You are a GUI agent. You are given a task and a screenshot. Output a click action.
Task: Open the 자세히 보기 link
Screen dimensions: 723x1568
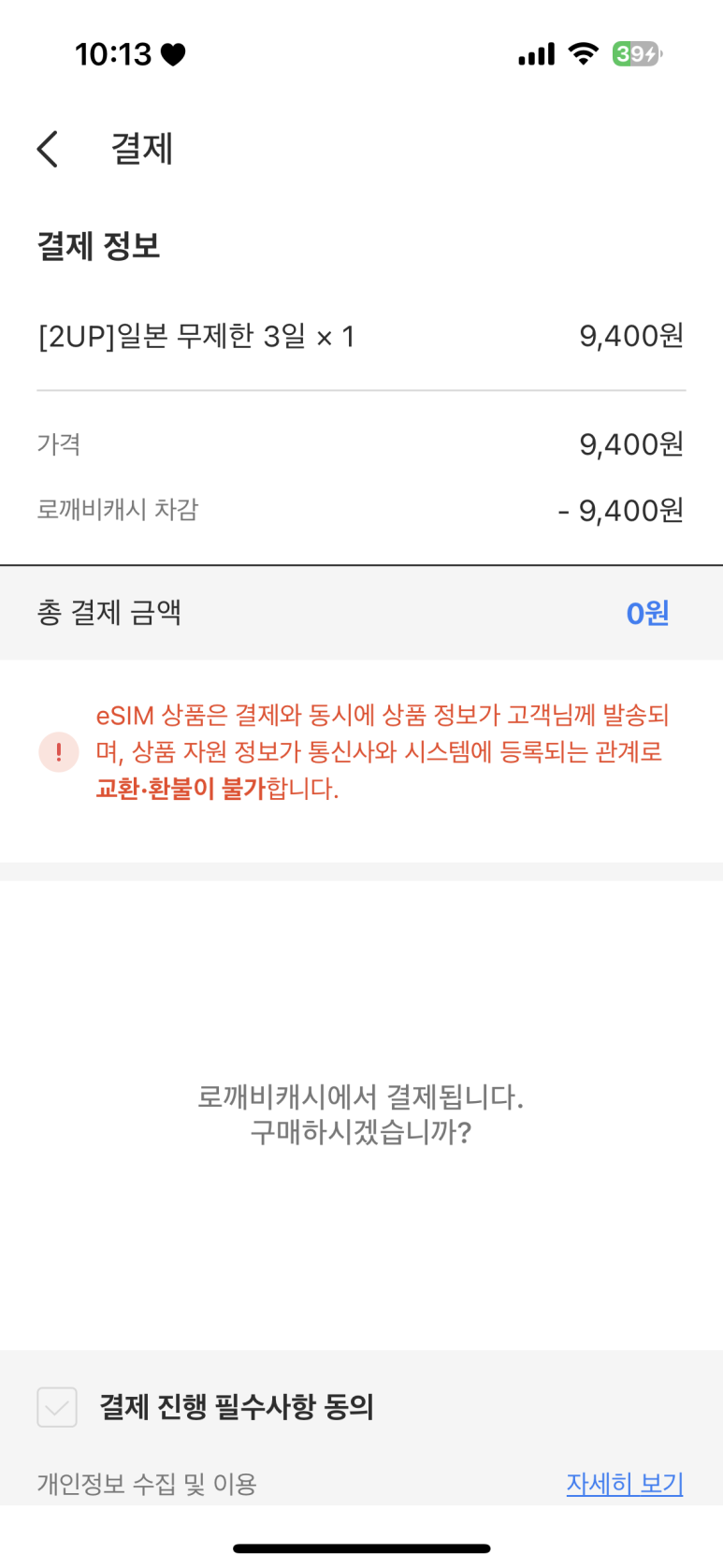tap(625, 1484)
